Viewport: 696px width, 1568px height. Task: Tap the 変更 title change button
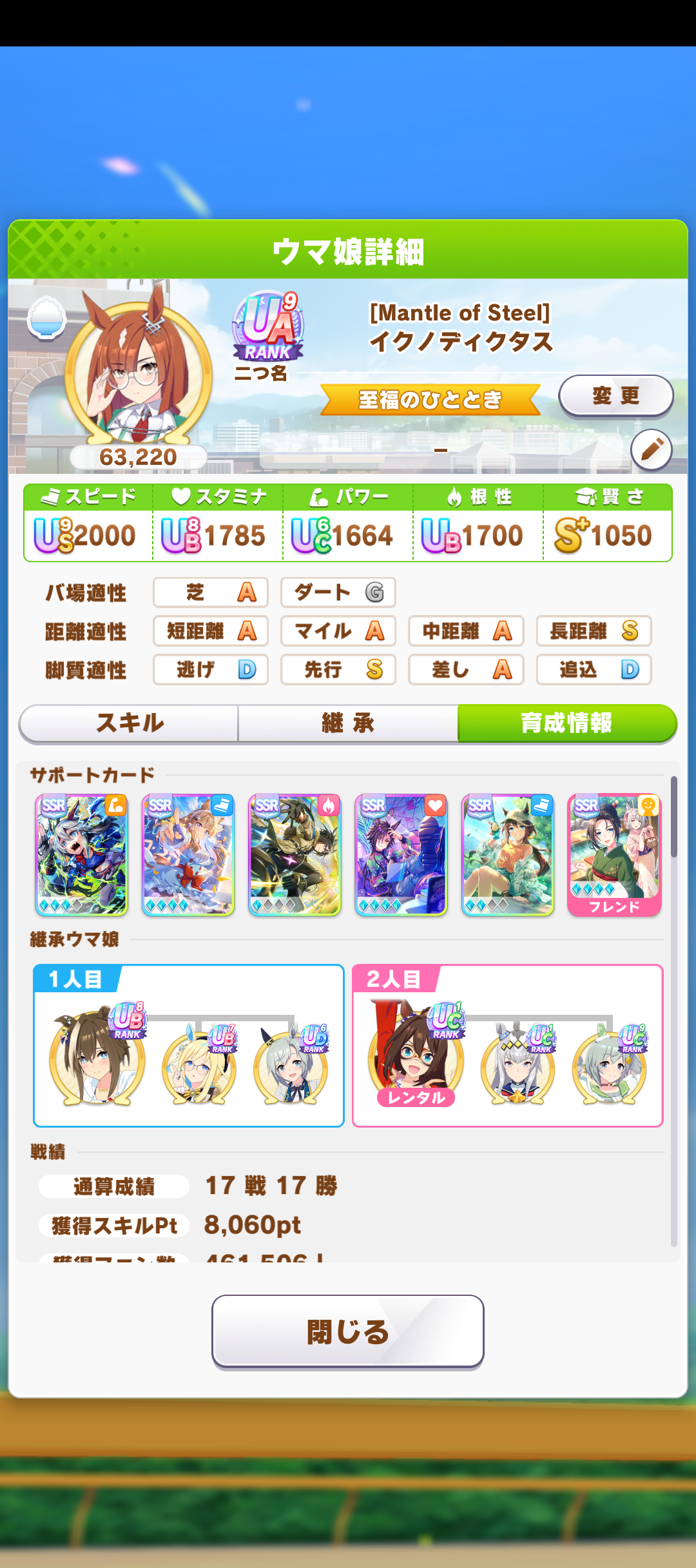point(615,395)
